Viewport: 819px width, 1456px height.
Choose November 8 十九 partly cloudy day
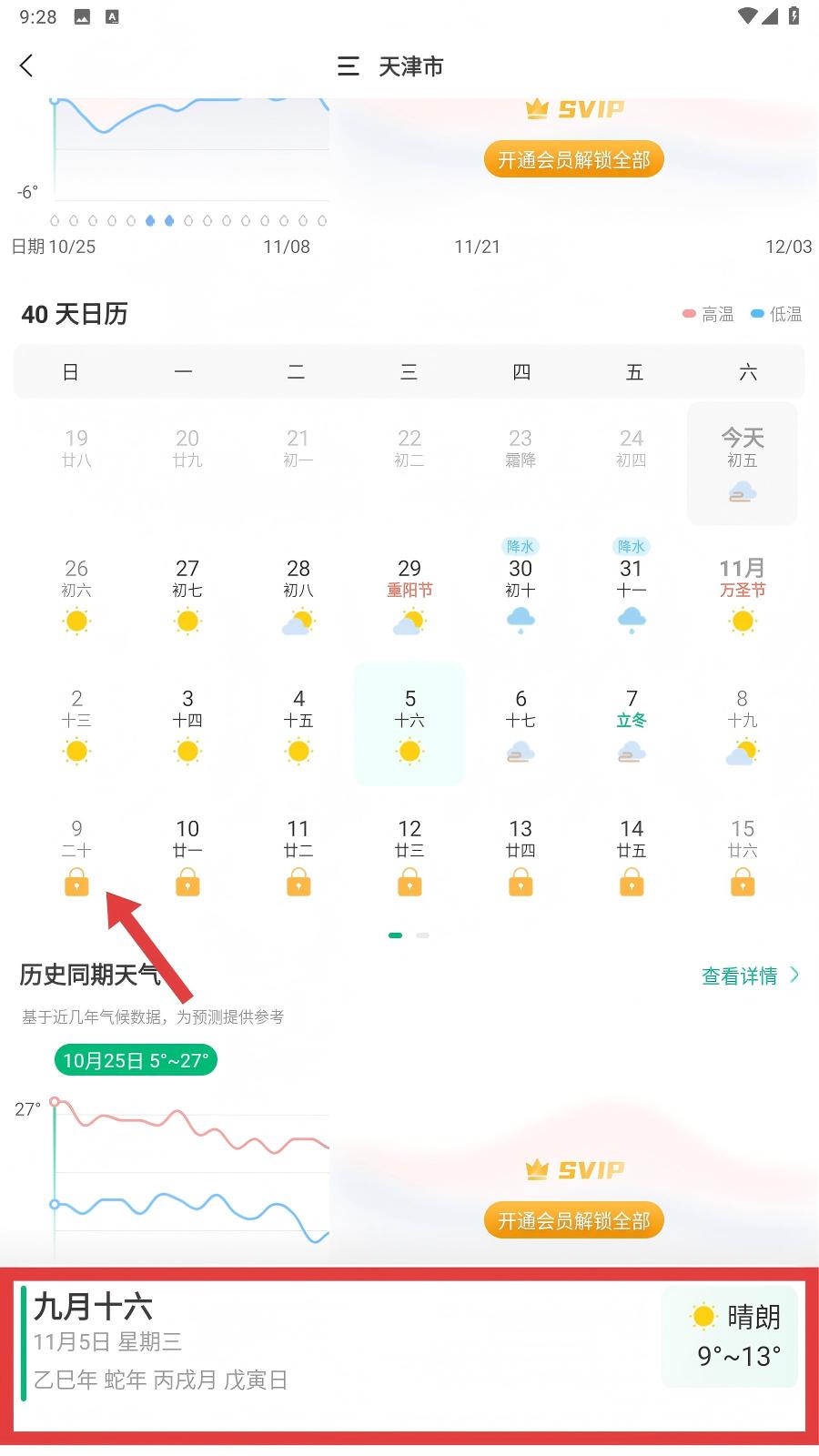click(x=742, y=724)
